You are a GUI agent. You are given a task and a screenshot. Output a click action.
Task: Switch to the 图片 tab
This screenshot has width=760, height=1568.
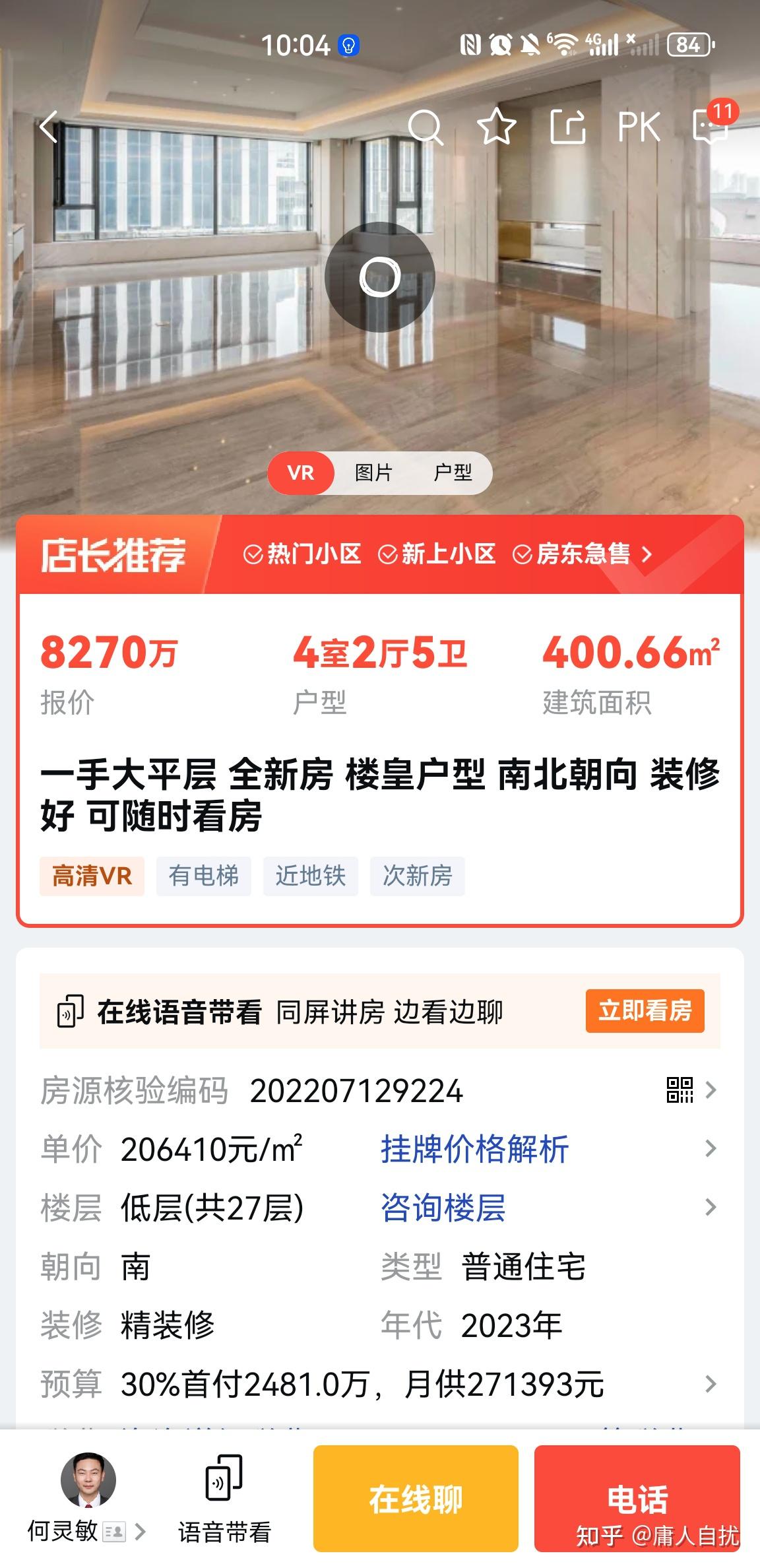point(373,473)
